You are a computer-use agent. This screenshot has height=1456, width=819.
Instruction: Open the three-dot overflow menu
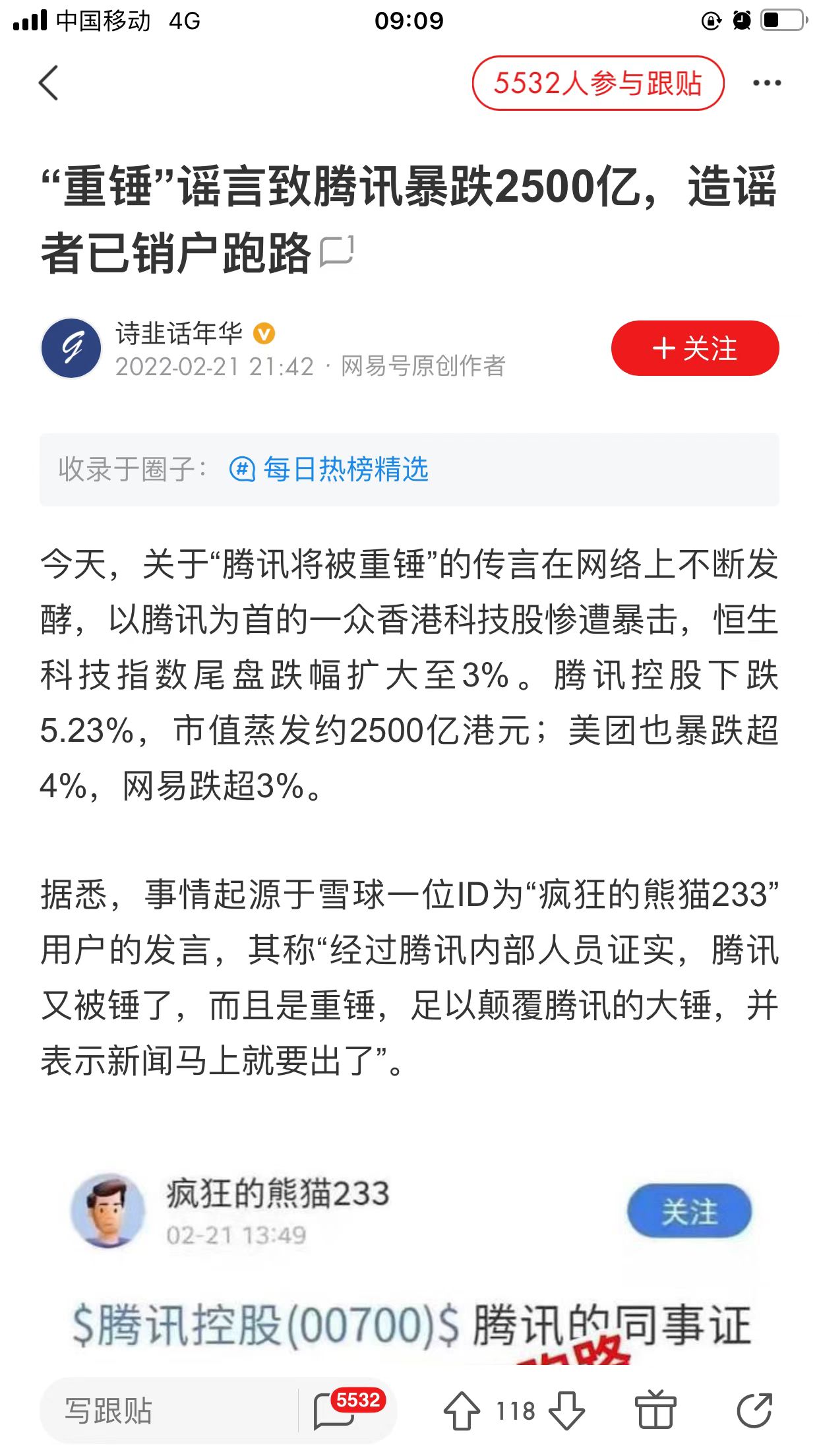tap(767, 83)
